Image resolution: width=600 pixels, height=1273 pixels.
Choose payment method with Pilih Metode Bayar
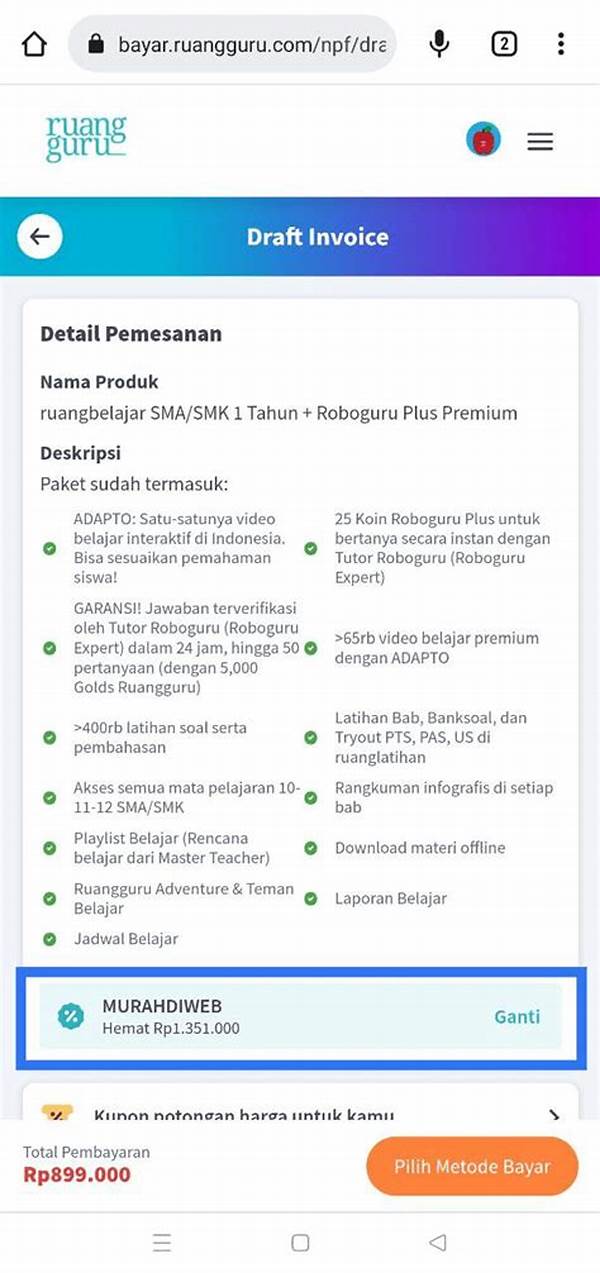coord(472,1166)
